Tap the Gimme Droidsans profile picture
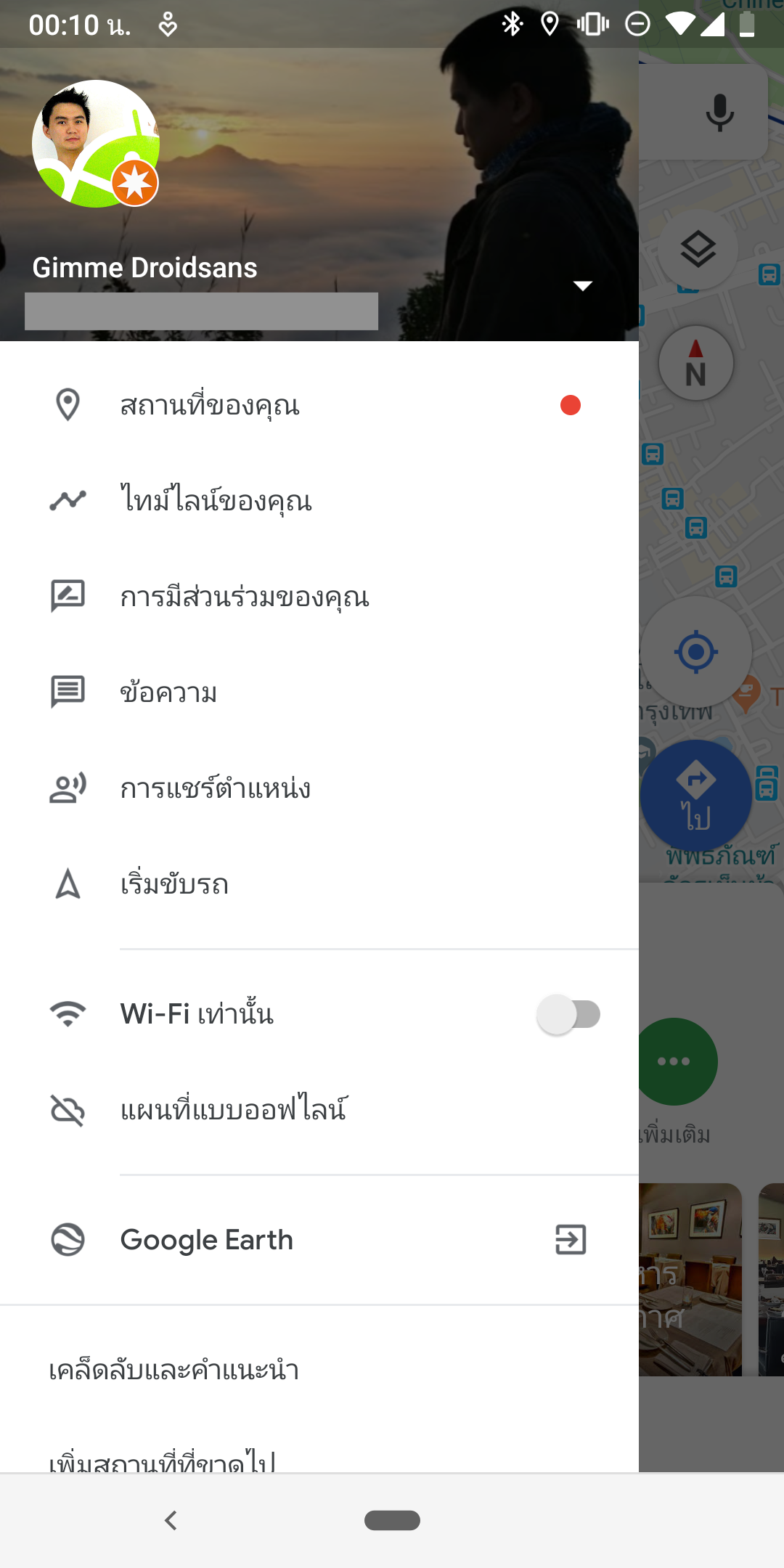The height and width of the screenshot is (1568, 784). (x=95, y=144)
